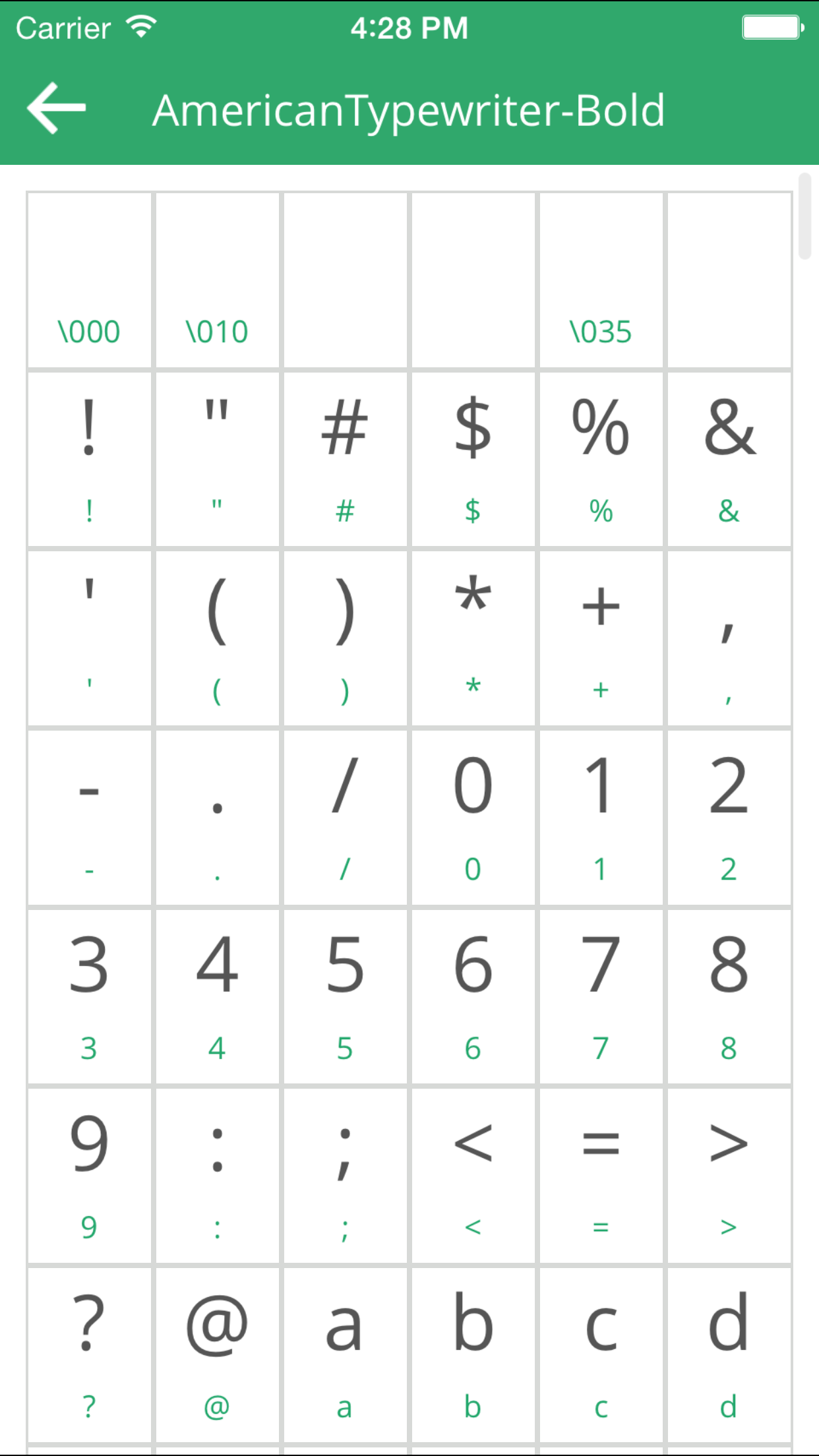Image resolution: width=819 pixels, height=1456 pixels.
Task: Select the exclamation mark glyph
Action: pos(89,455)
